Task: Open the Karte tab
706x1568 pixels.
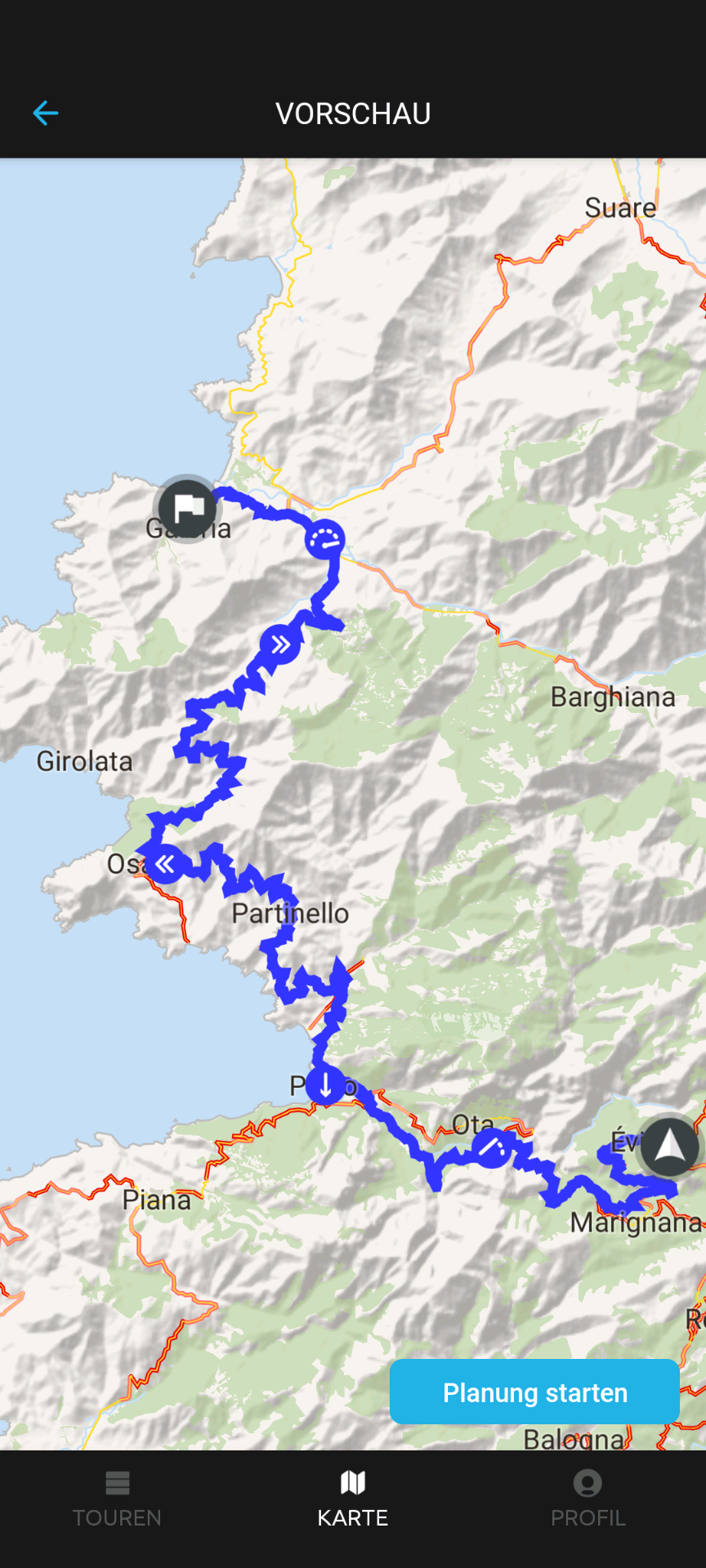Action: [x=353, y=1499]
